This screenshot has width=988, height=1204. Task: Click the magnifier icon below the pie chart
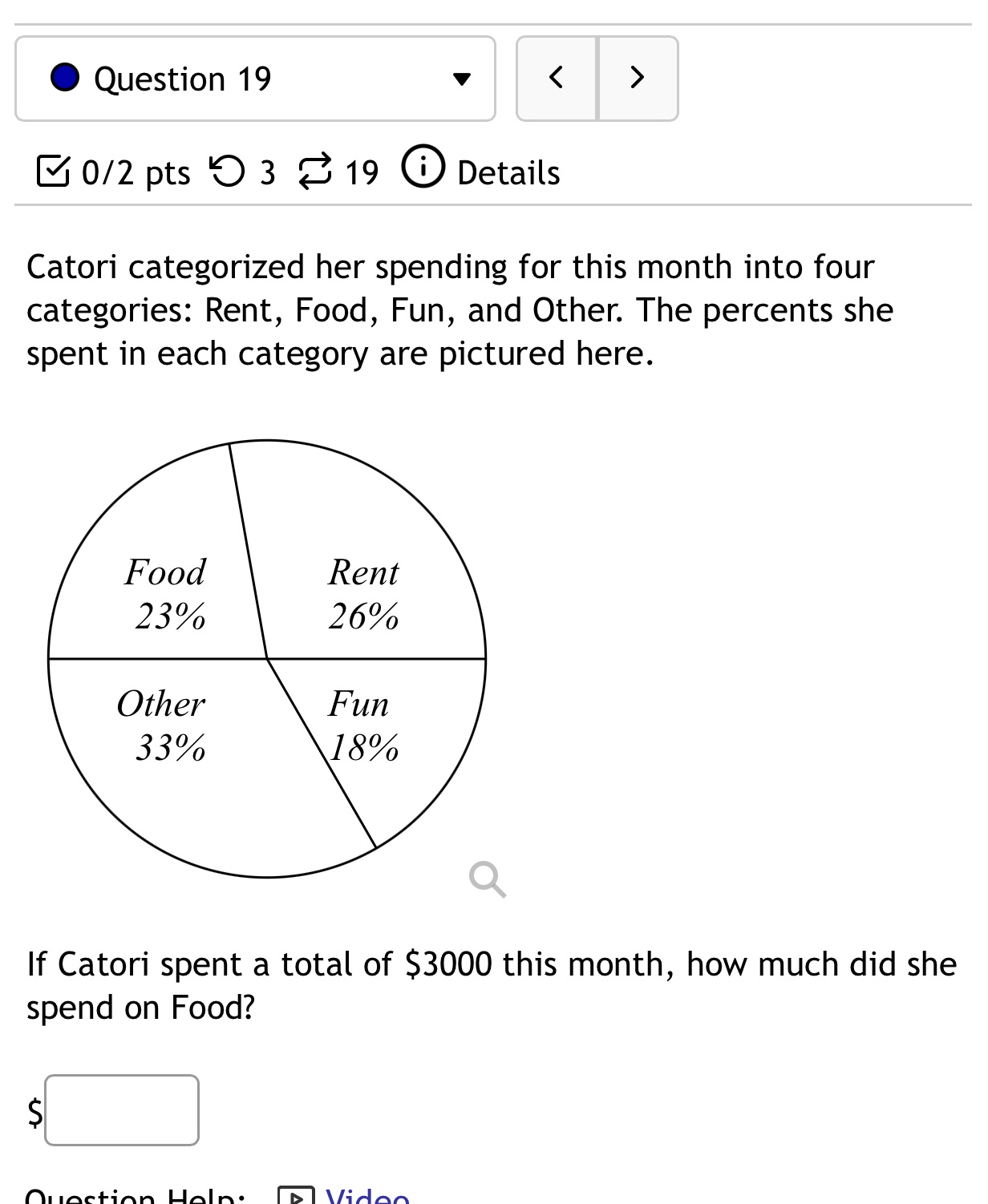tap(488, 881)
